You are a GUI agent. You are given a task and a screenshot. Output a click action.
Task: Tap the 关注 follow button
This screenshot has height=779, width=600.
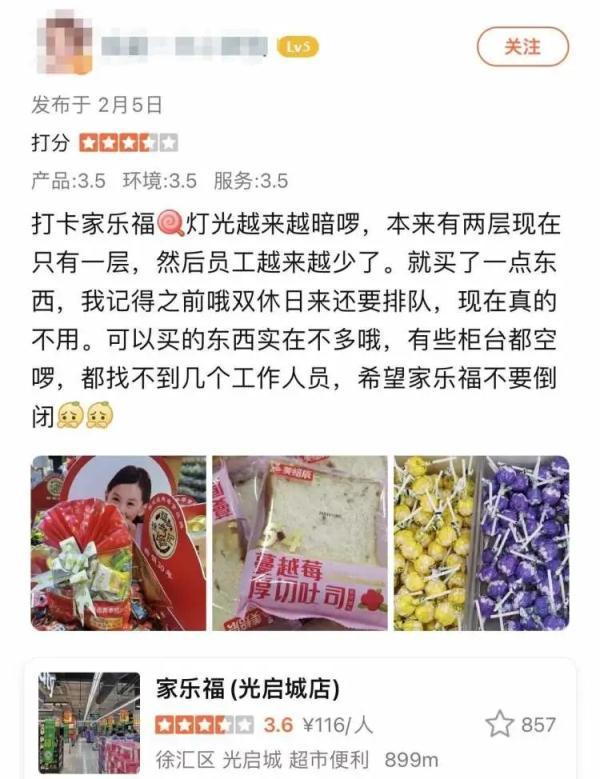coord(522,47)
